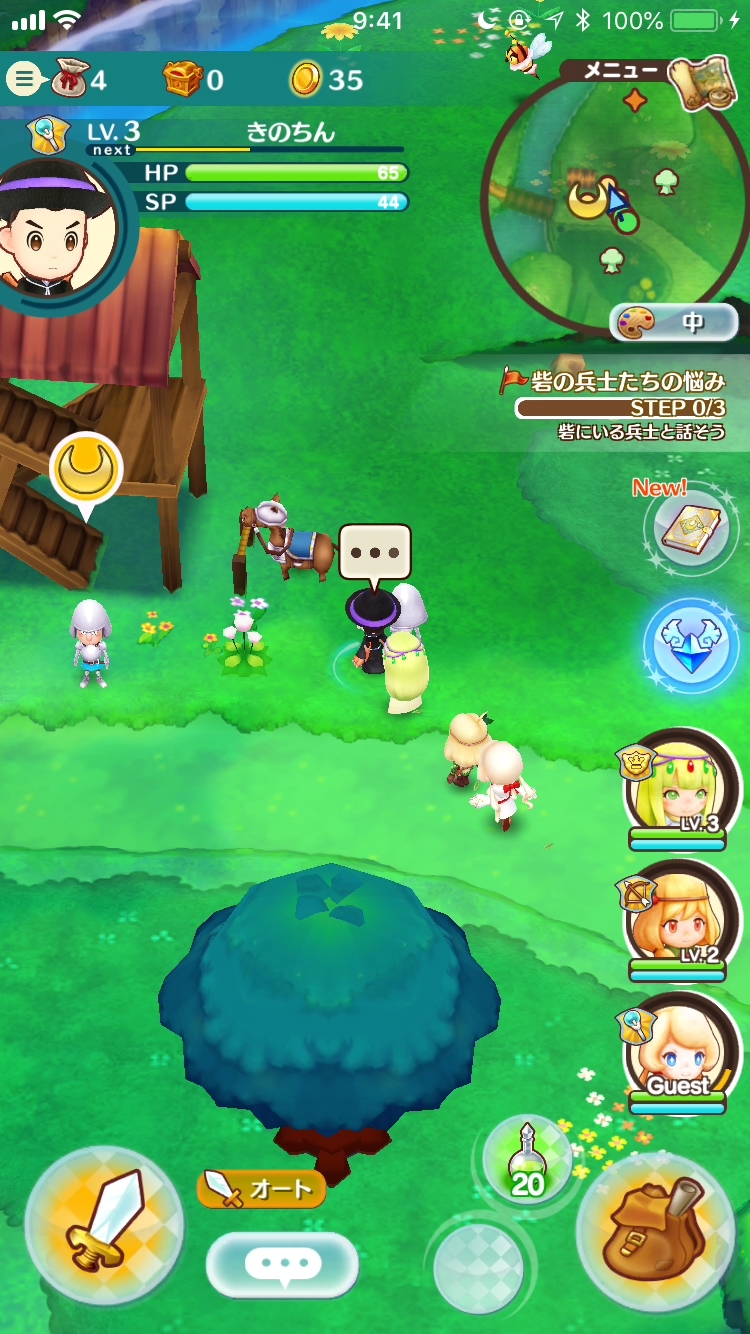750x1334 pixels.
Task: Open the メニュー map scroll
Action: pyautogui.click(x=698, y=82)
